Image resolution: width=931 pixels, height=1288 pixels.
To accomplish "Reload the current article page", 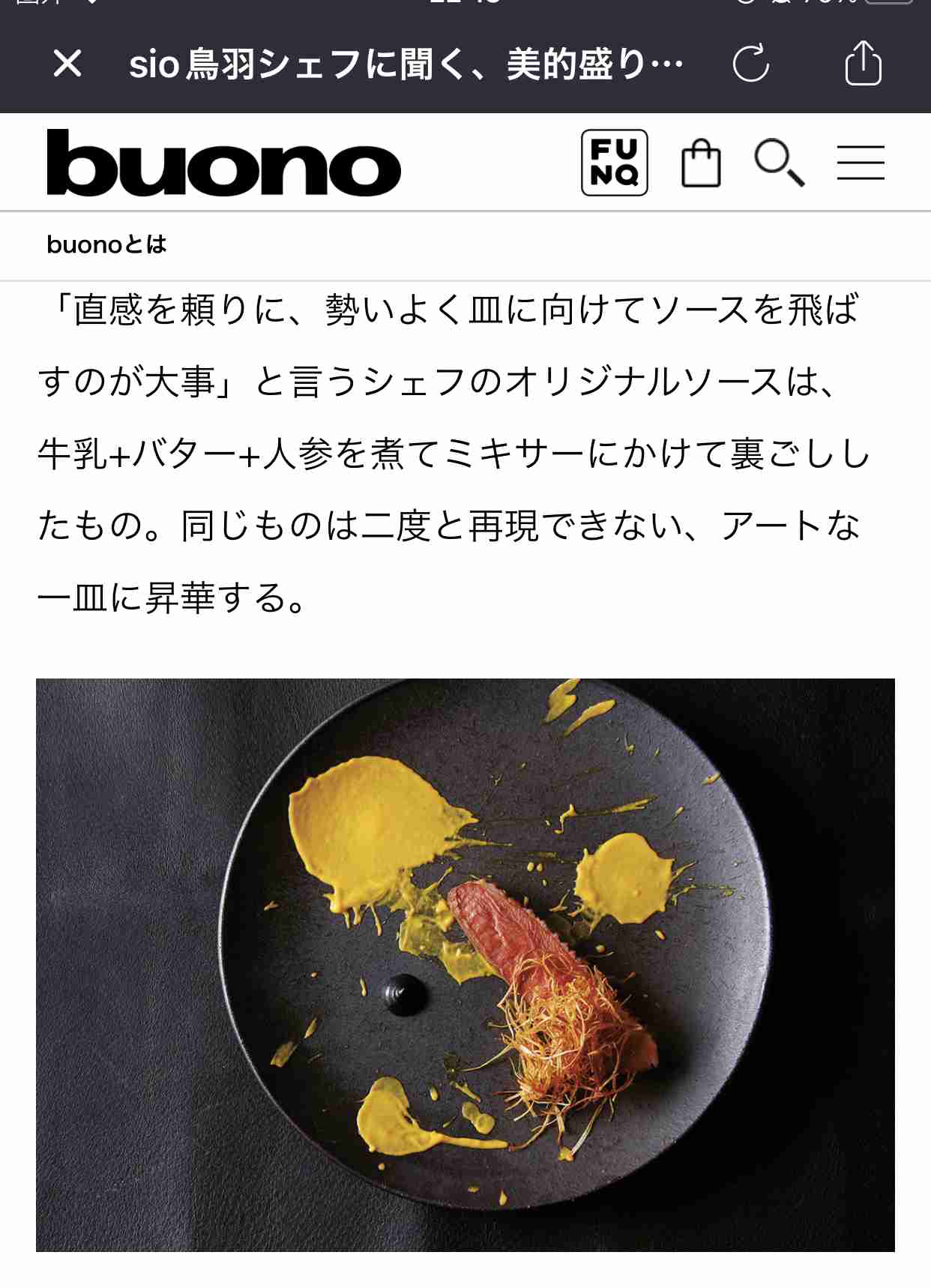I will pos(751,63).
